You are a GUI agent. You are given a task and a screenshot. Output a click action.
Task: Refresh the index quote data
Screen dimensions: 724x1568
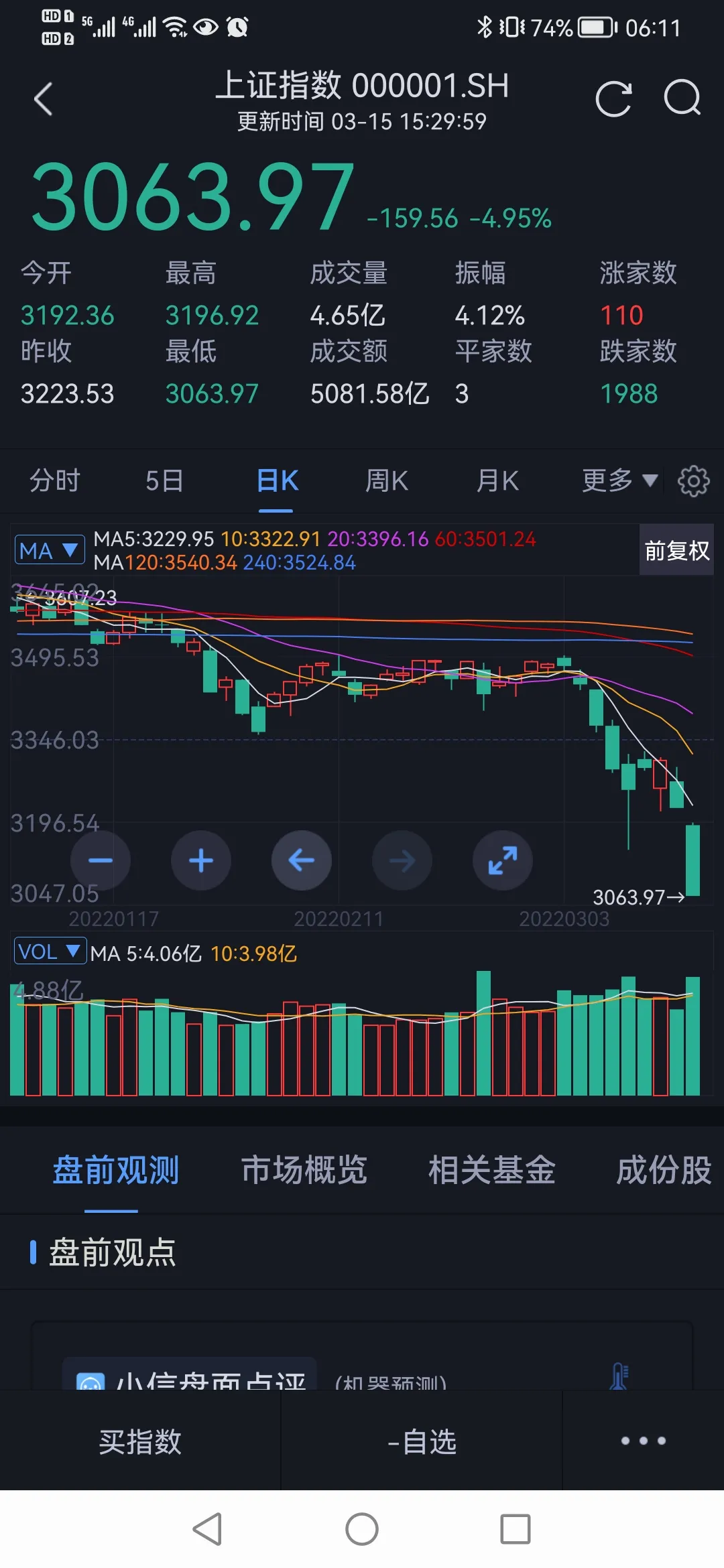coord(613,99)
